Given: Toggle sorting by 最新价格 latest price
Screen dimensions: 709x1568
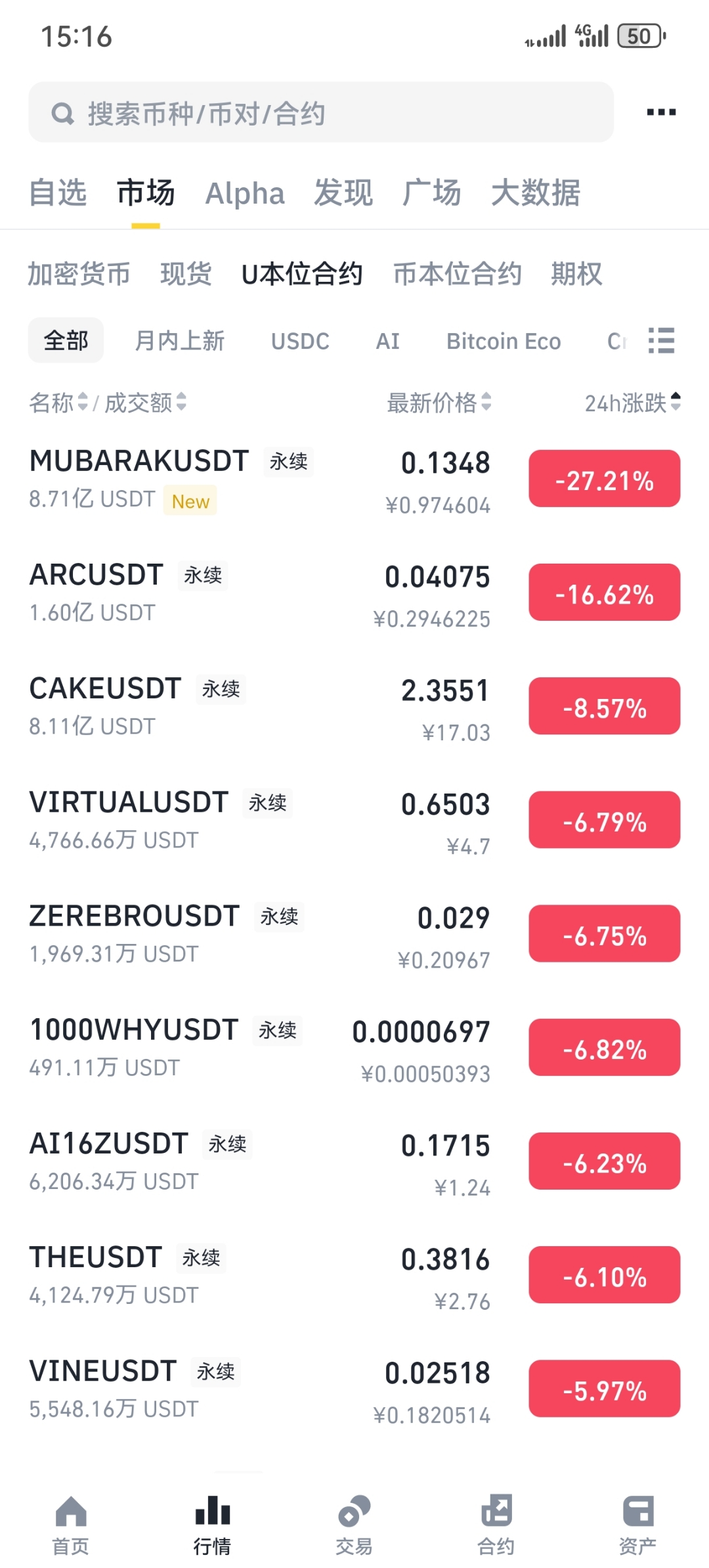Looking at the screenshot, I should coord(437,404).
